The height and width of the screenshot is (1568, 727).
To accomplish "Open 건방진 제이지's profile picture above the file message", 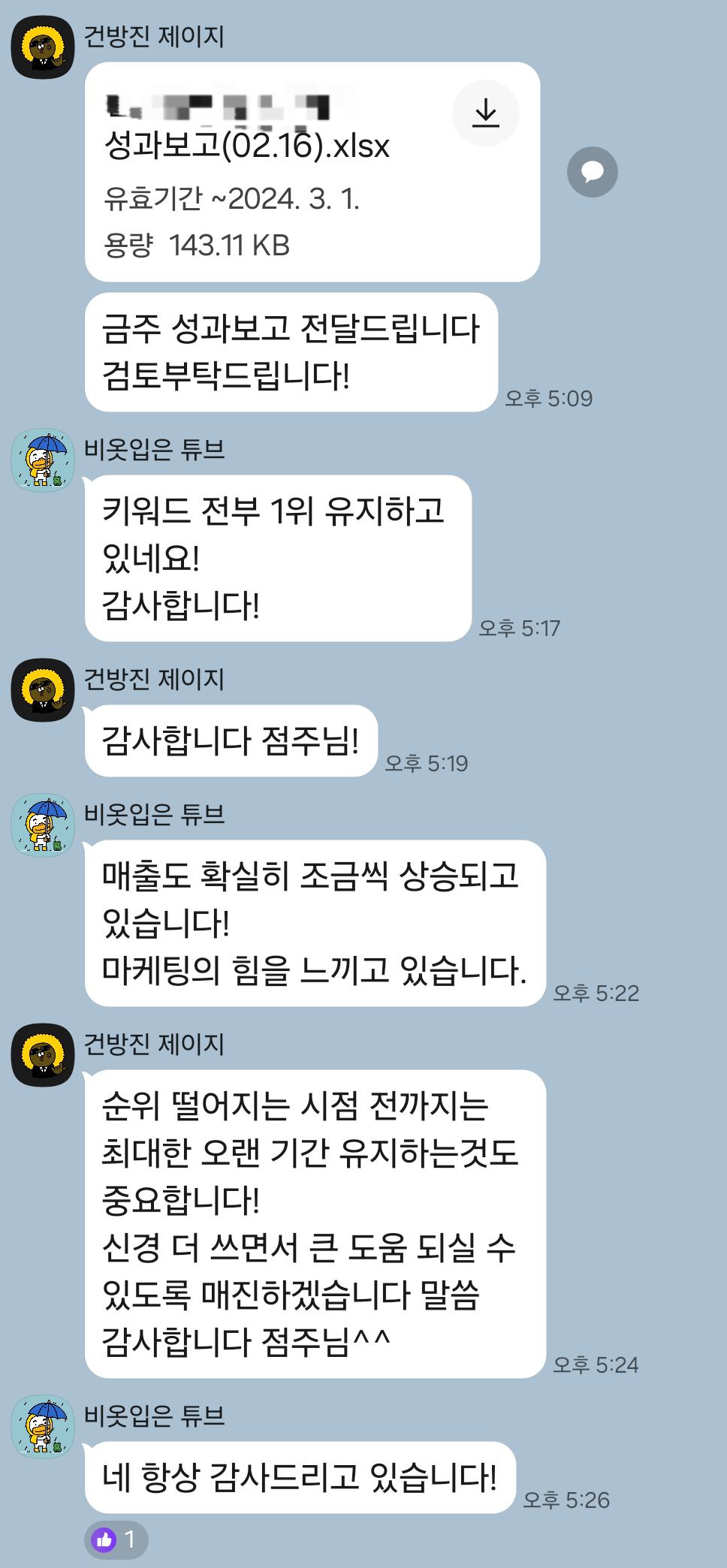I will tap(43, 47).
